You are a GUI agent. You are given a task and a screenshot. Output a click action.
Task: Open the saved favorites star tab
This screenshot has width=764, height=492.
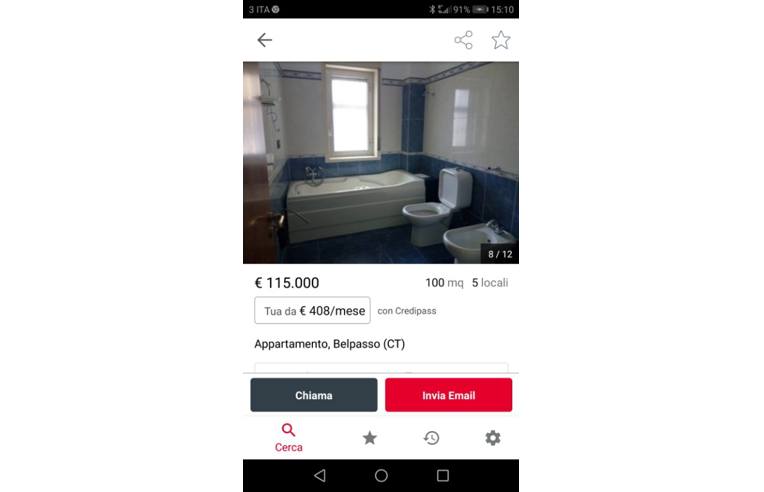369,438
